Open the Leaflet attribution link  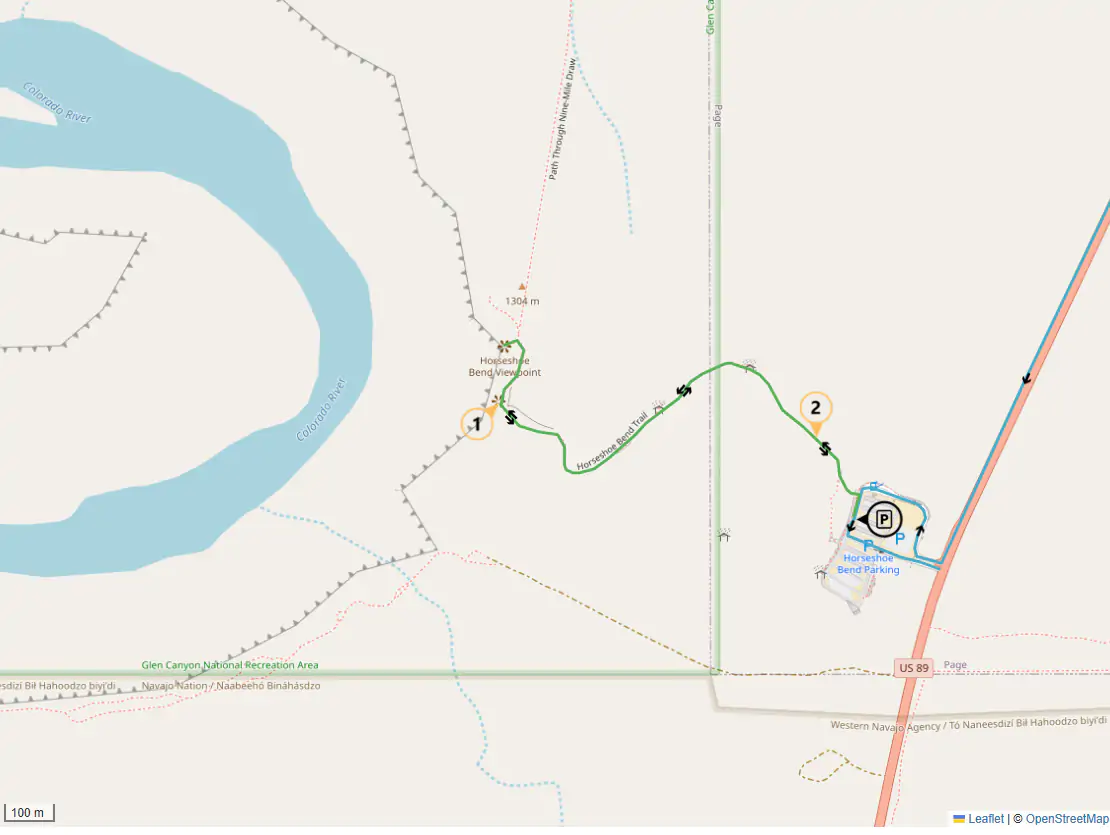tap(985, 819)
